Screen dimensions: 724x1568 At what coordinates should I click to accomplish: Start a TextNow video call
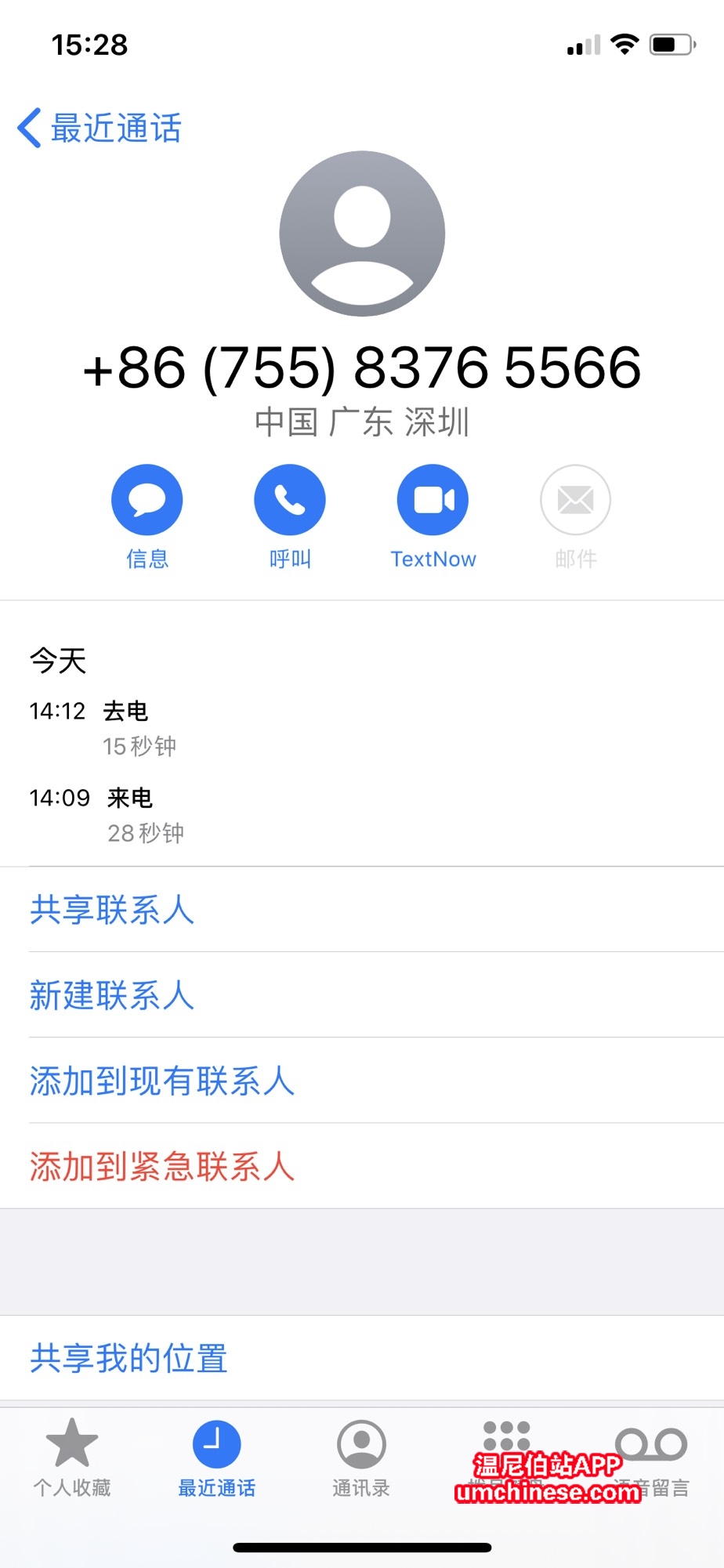pos(433,501)
